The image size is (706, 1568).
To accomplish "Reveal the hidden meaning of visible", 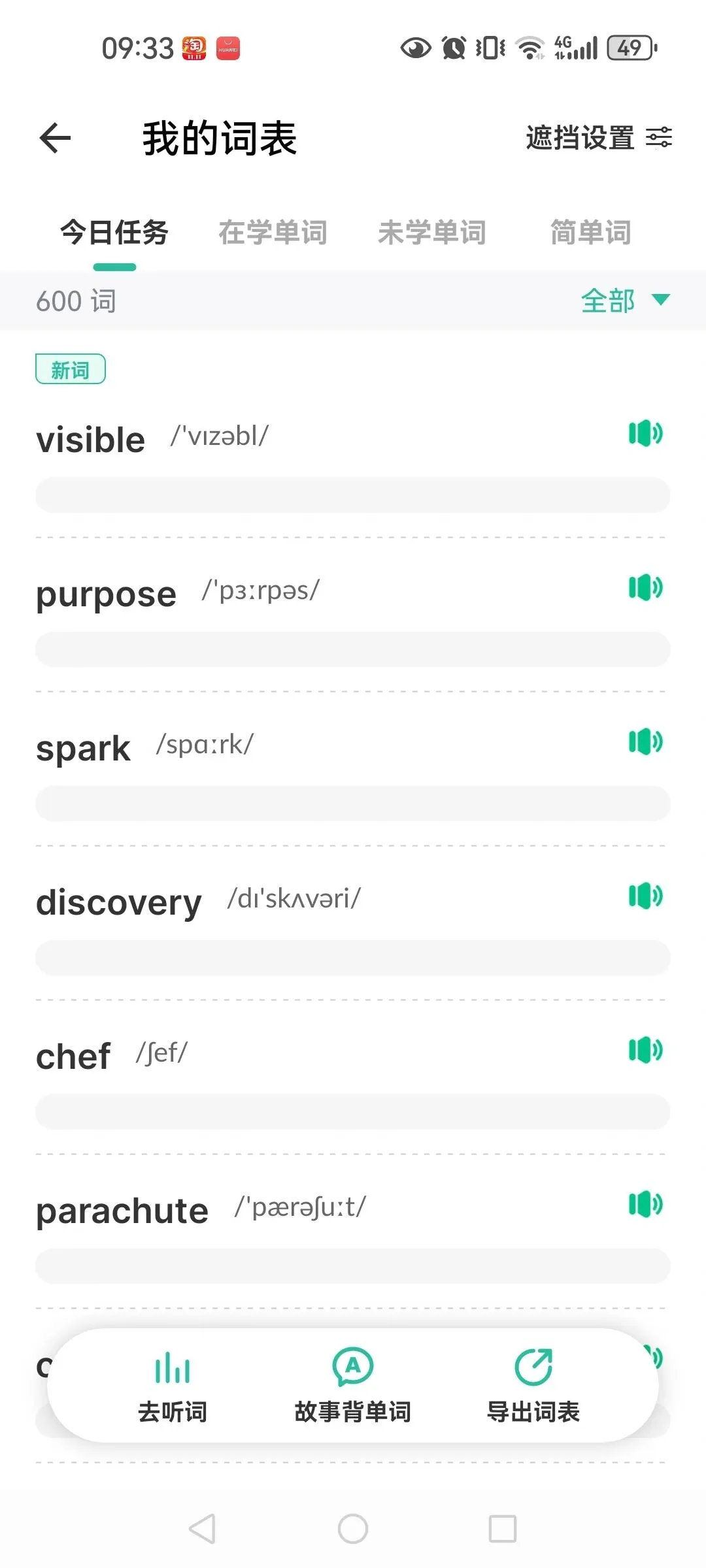I will [x=353, y=497].
